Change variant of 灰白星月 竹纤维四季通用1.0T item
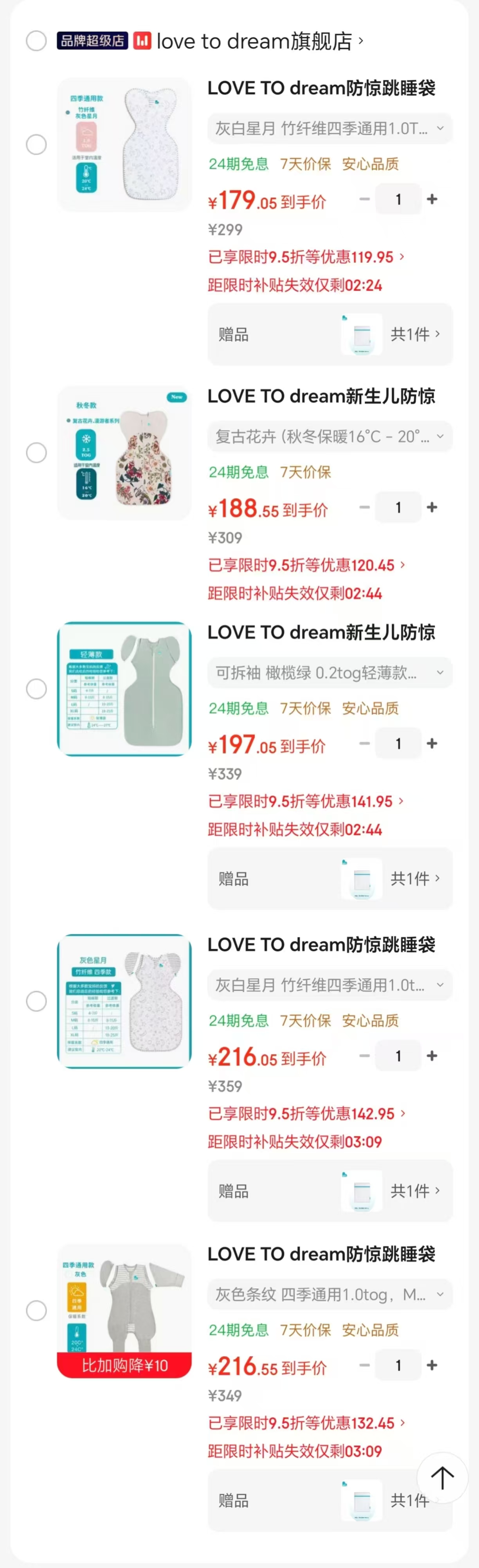 pyautogui.click(x=330, y=128)
